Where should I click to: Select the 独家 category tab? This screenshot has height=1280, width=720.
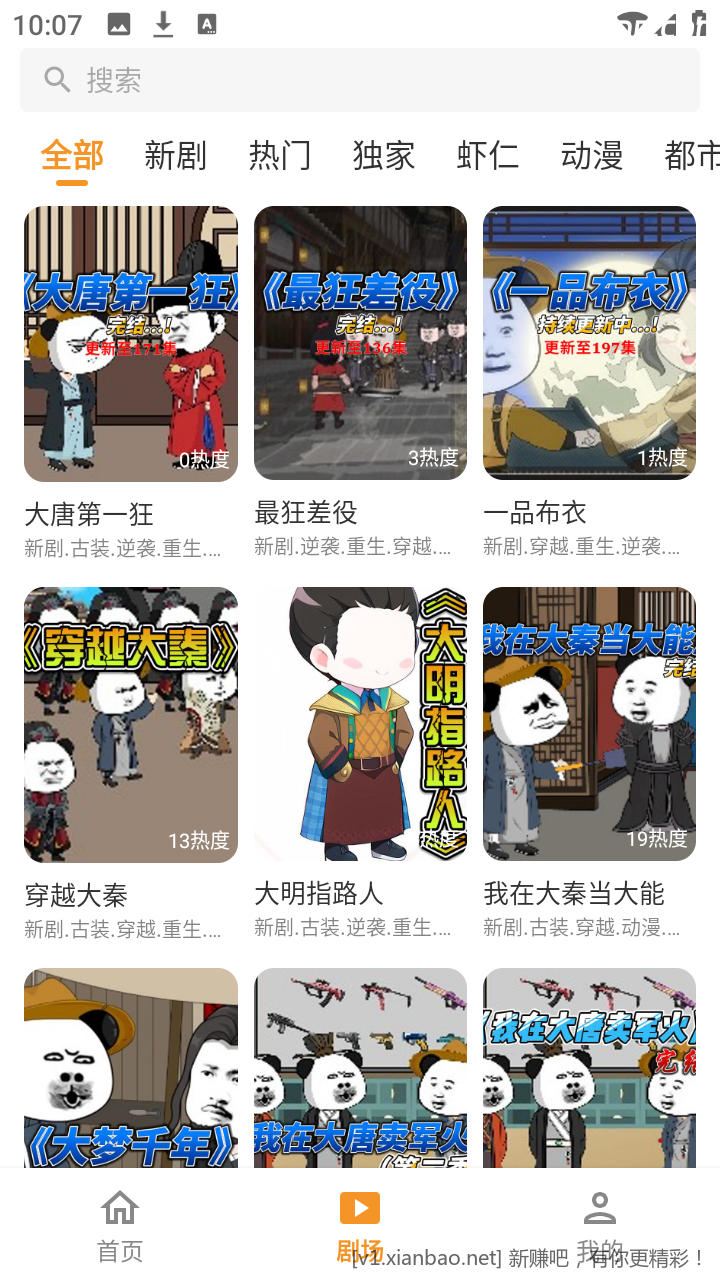384,155
